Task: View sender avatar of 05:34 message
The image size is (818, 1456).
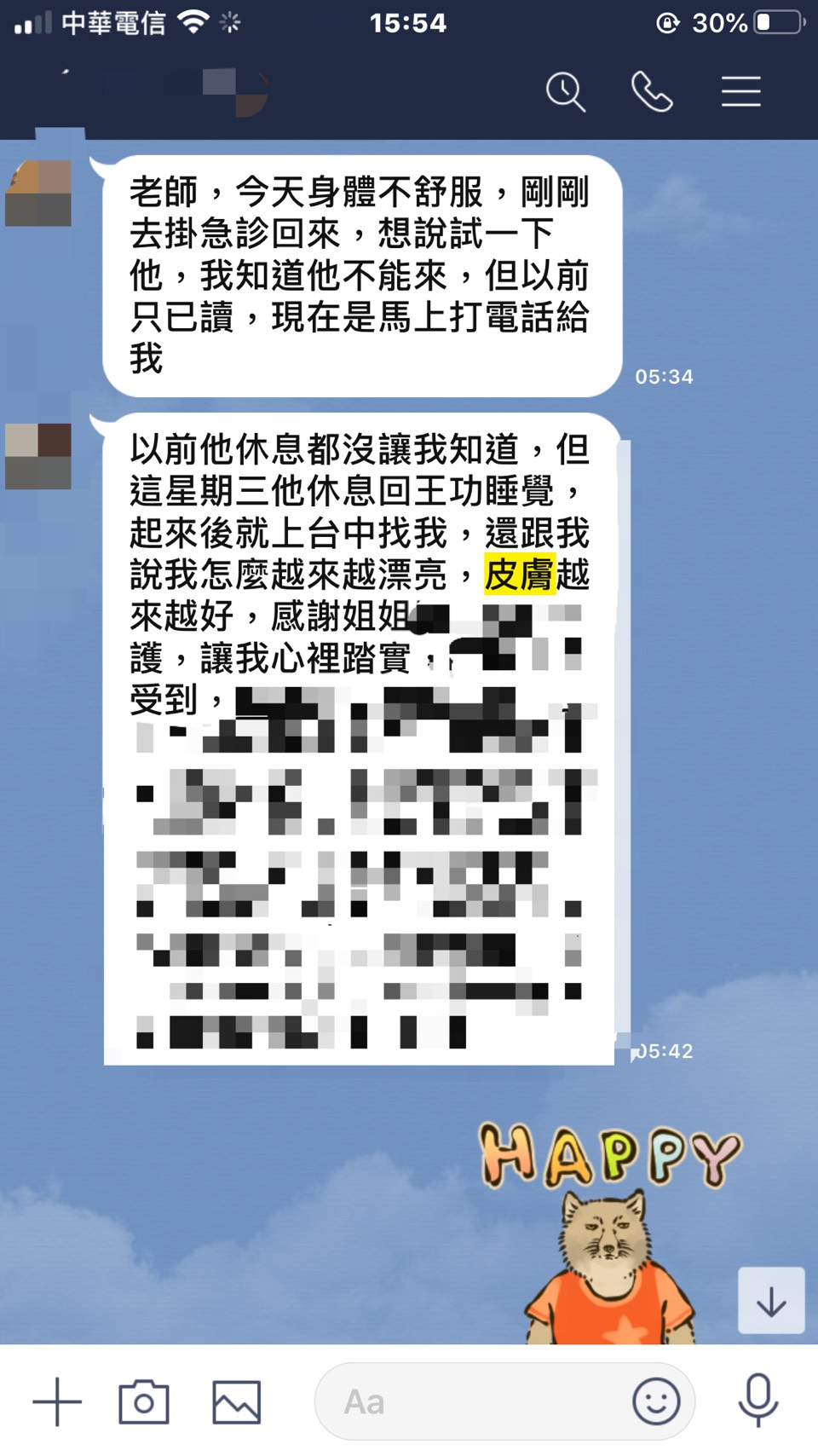Action: 38,194
